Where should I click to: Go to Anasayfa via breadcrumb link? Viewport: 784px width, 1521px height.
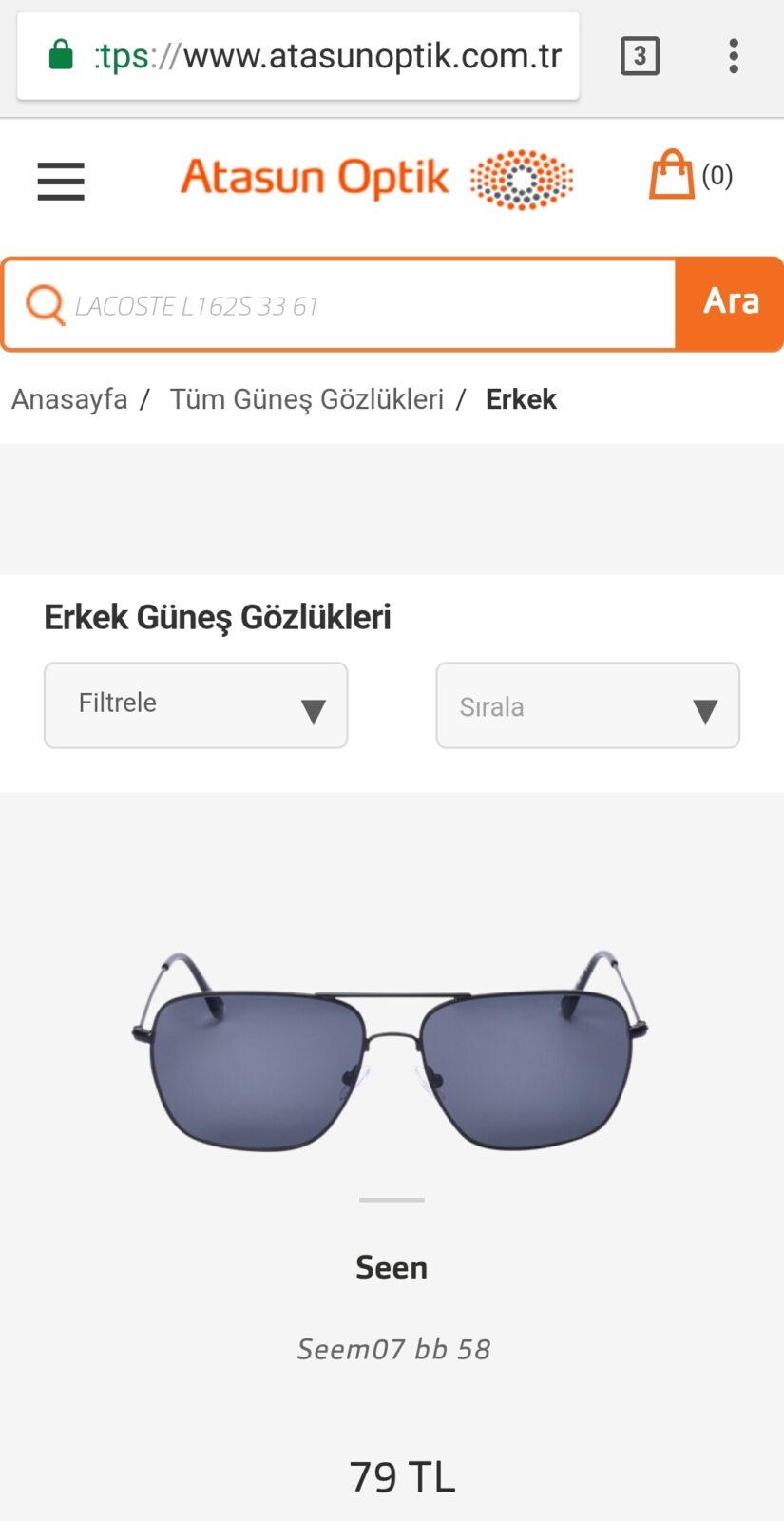69,398
